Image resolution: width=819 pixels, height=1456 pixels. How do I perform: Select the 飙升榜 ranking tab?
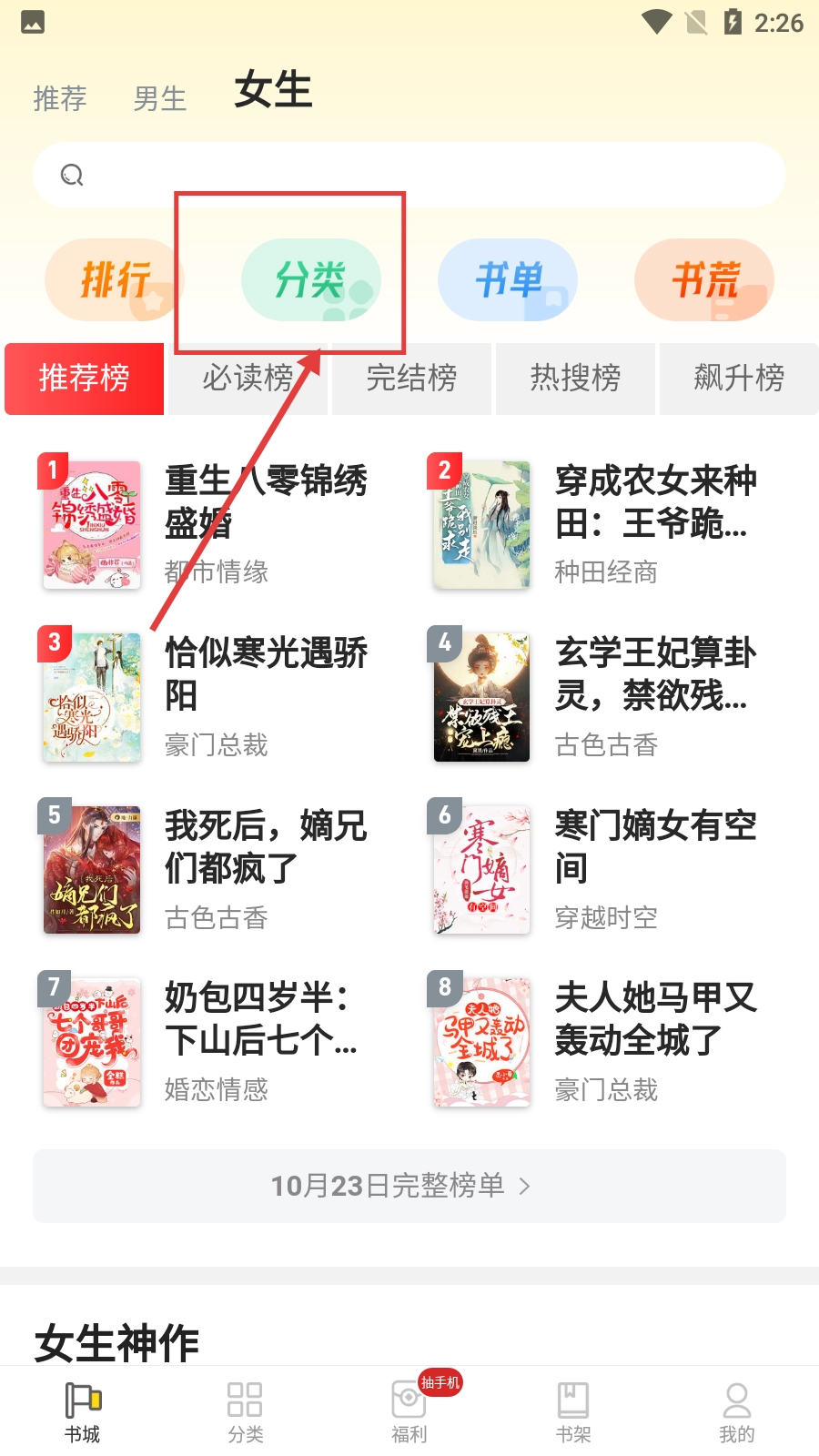739,378
